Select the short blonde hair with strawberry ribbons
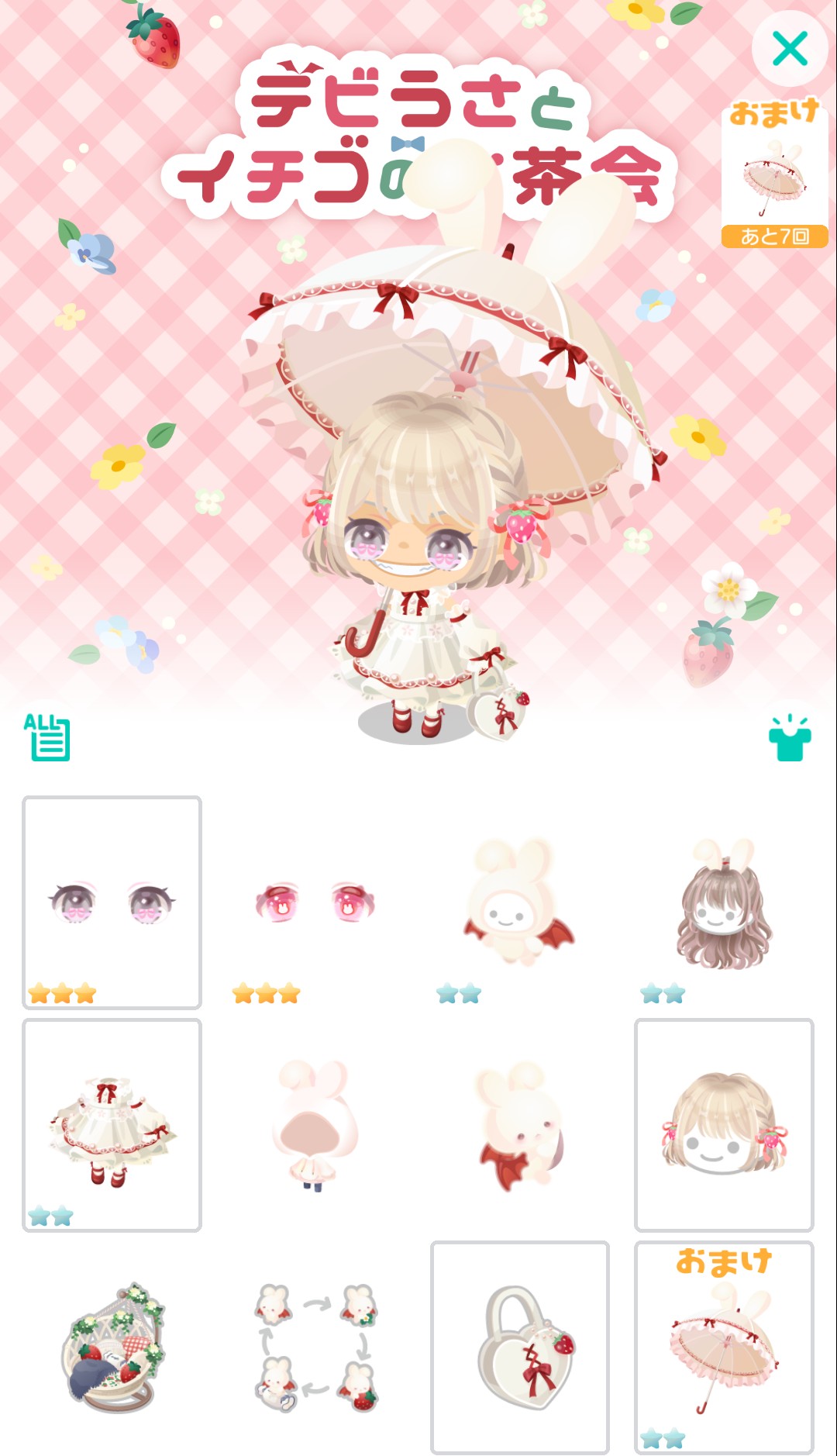Image resolution: width=837 pixels, height=1456 pixels. 724,1125
